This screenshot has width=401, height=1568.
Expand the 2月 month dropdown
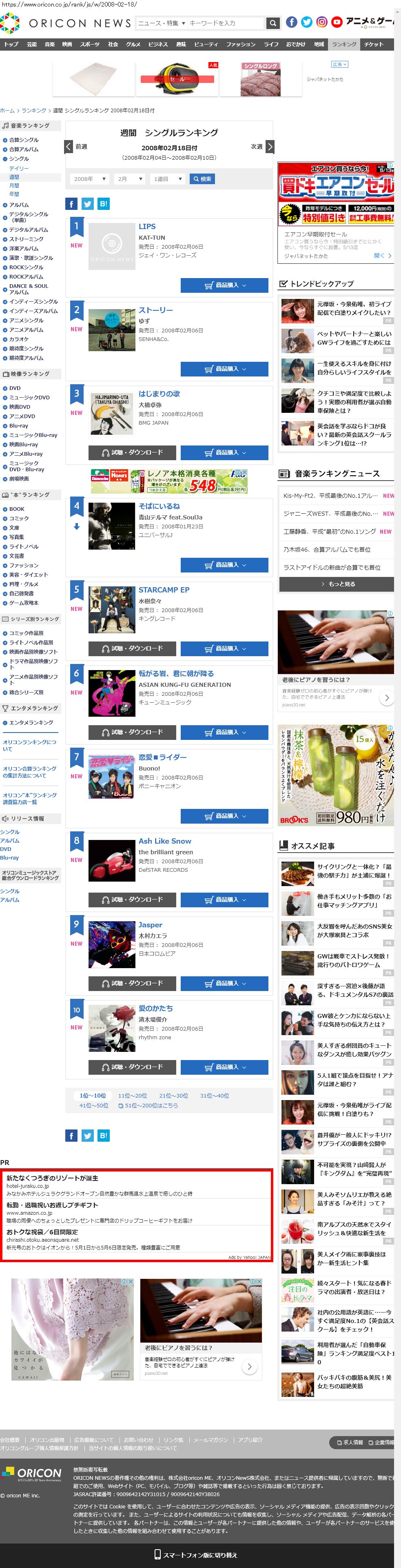[130, 179]
